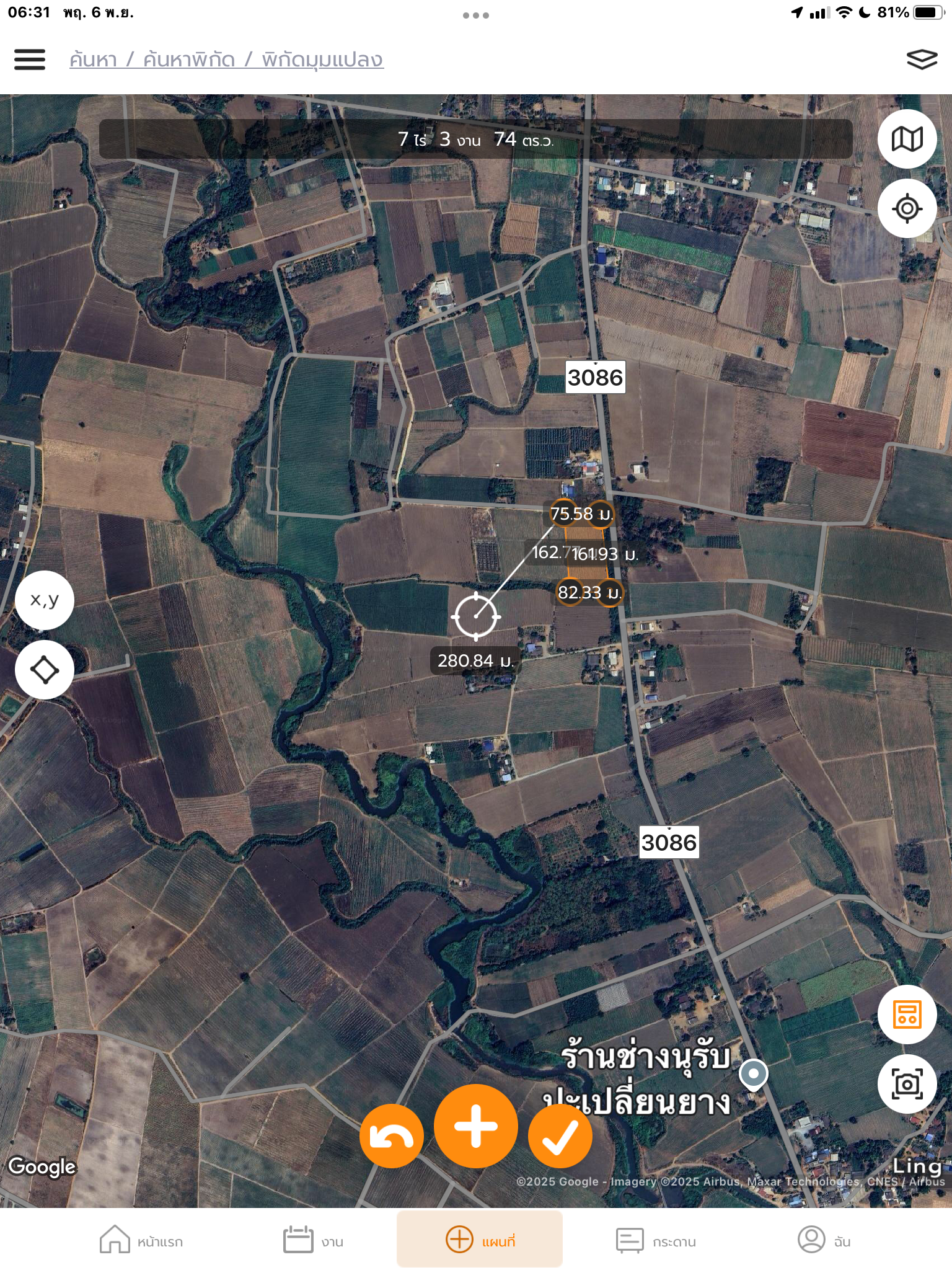
Task: Tap the diamond shape tool button
Action: [x=45, y=670]
